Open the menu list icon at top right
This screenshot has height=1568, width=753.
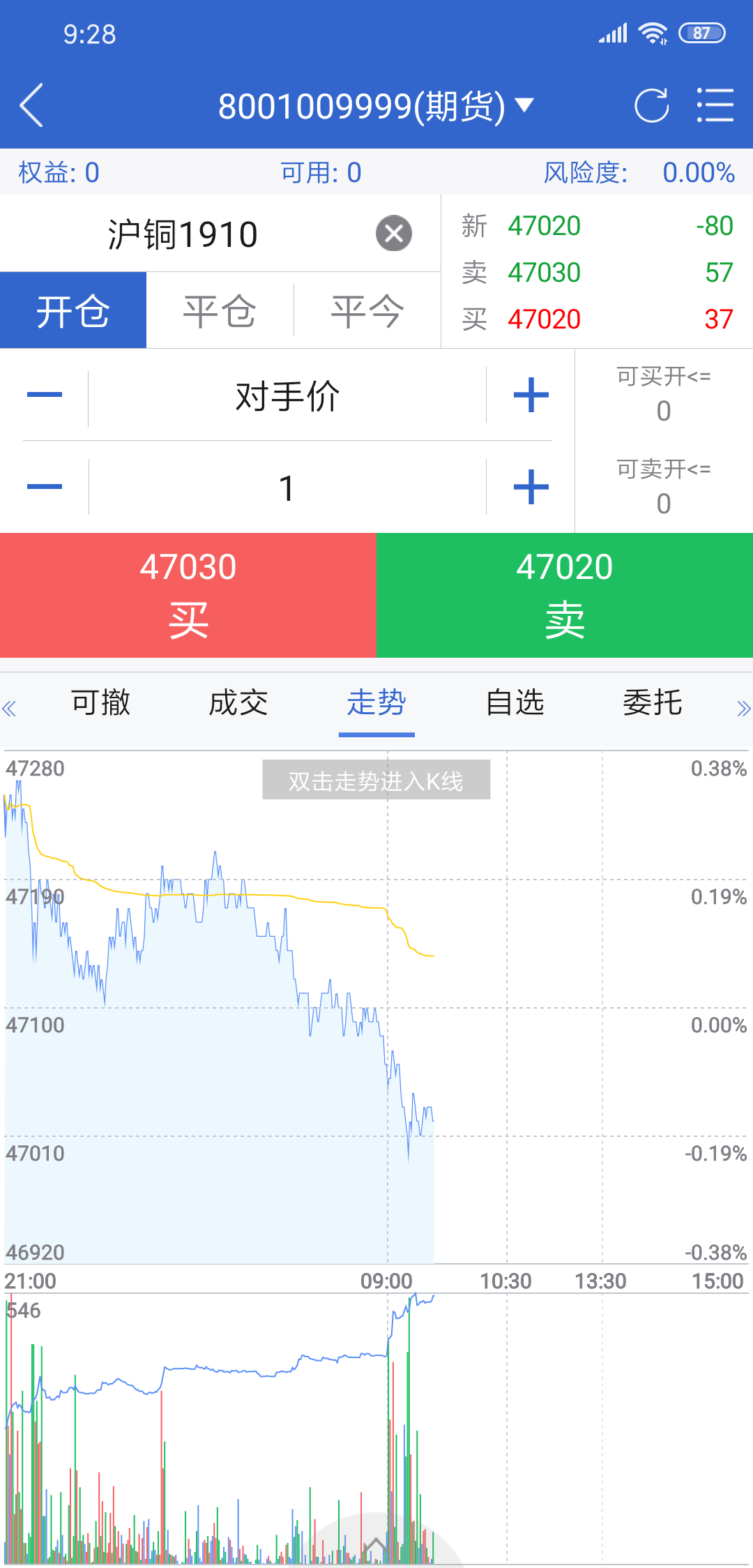coord(715,105)
